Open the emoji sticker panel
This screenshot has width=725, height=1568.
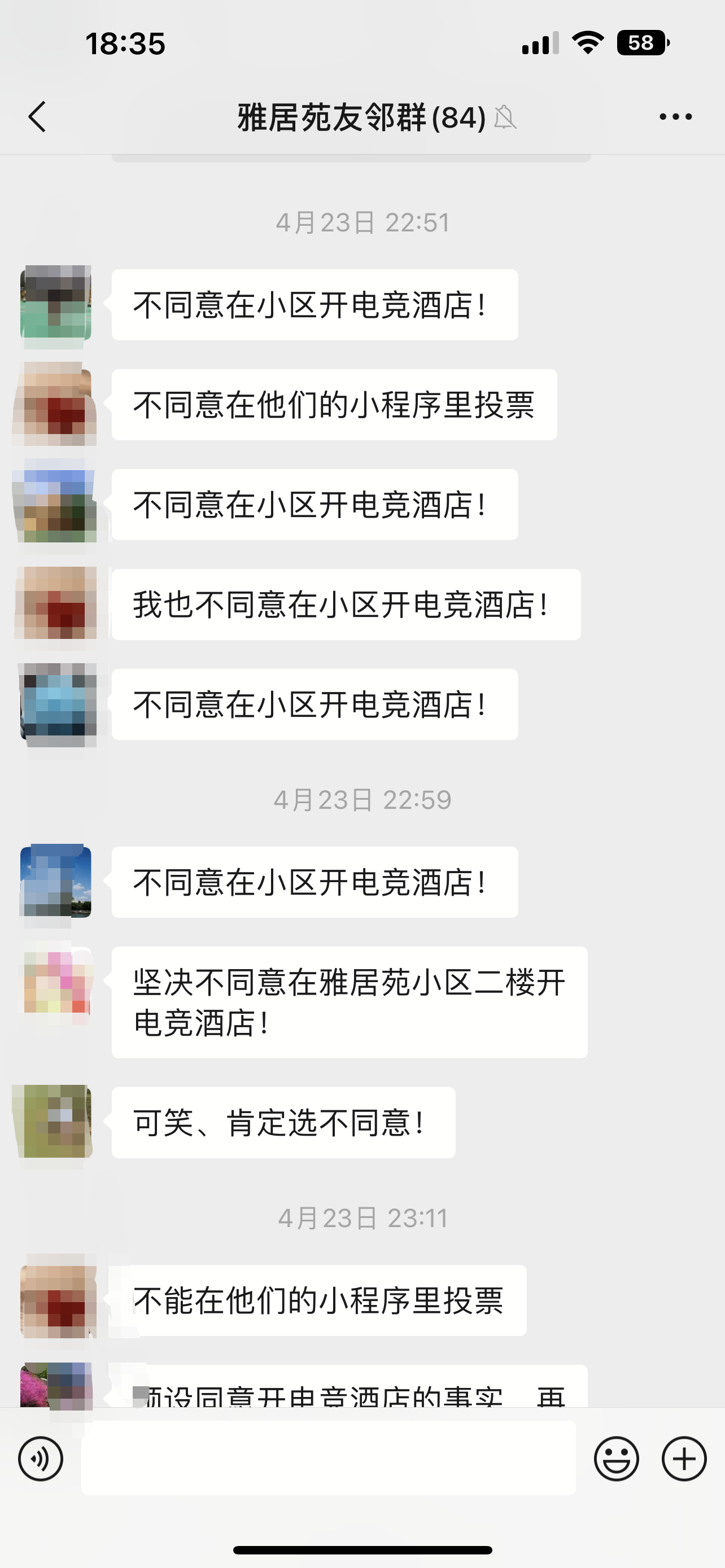(616, 1458)
